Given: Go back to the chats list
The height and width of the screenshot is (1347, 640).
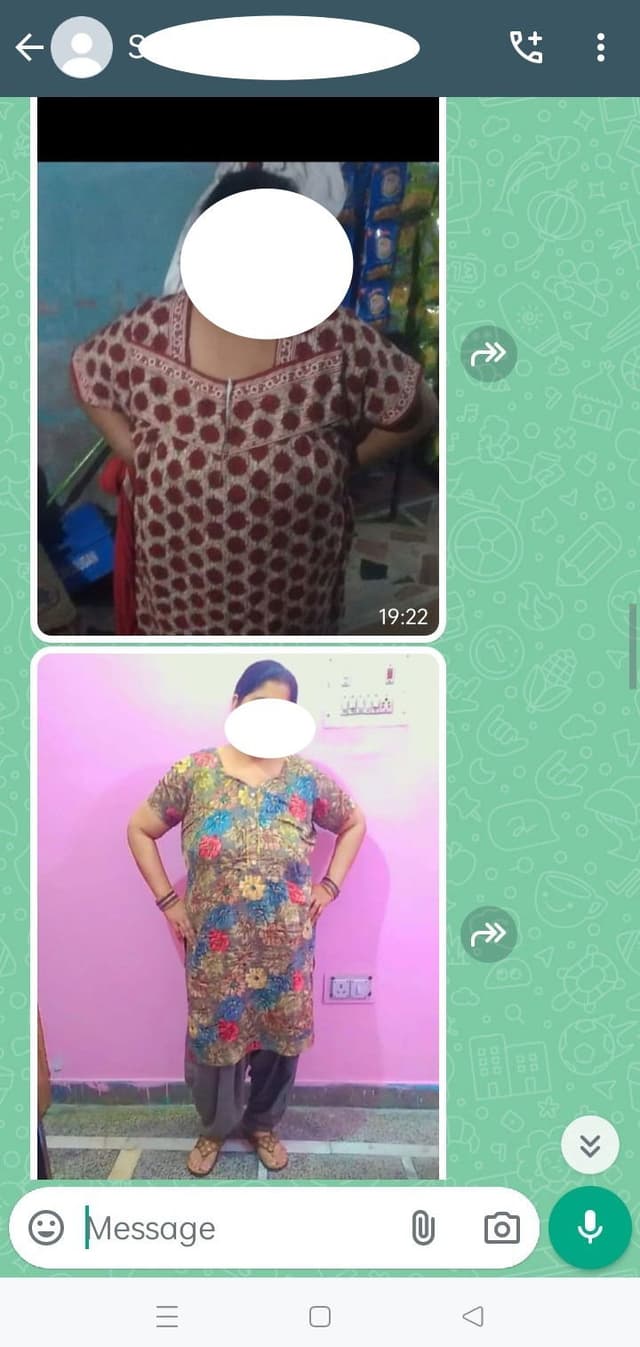Looking at the screenshot, I should tap(28, 47).
